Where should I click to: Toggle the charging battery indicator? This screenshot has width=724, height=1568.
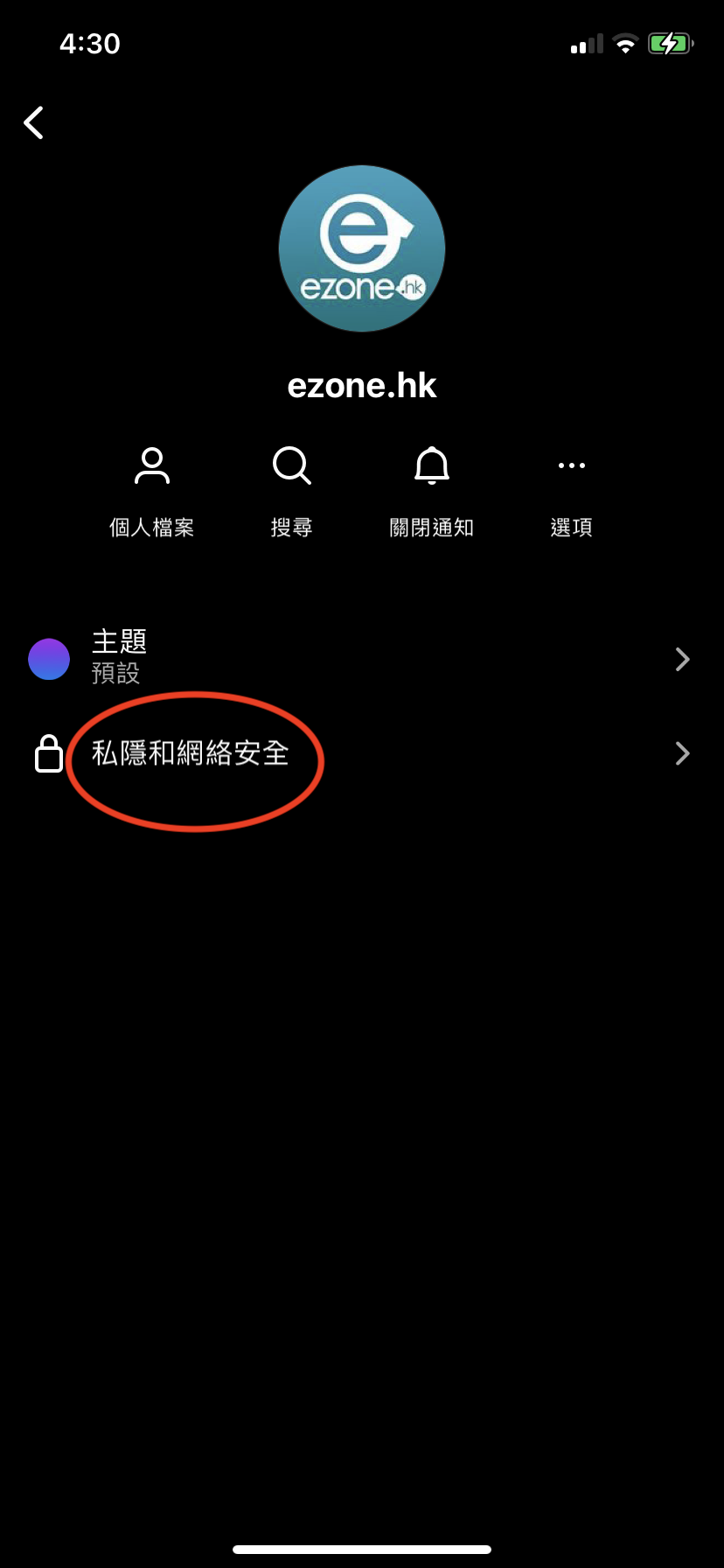tap(669, 43)
